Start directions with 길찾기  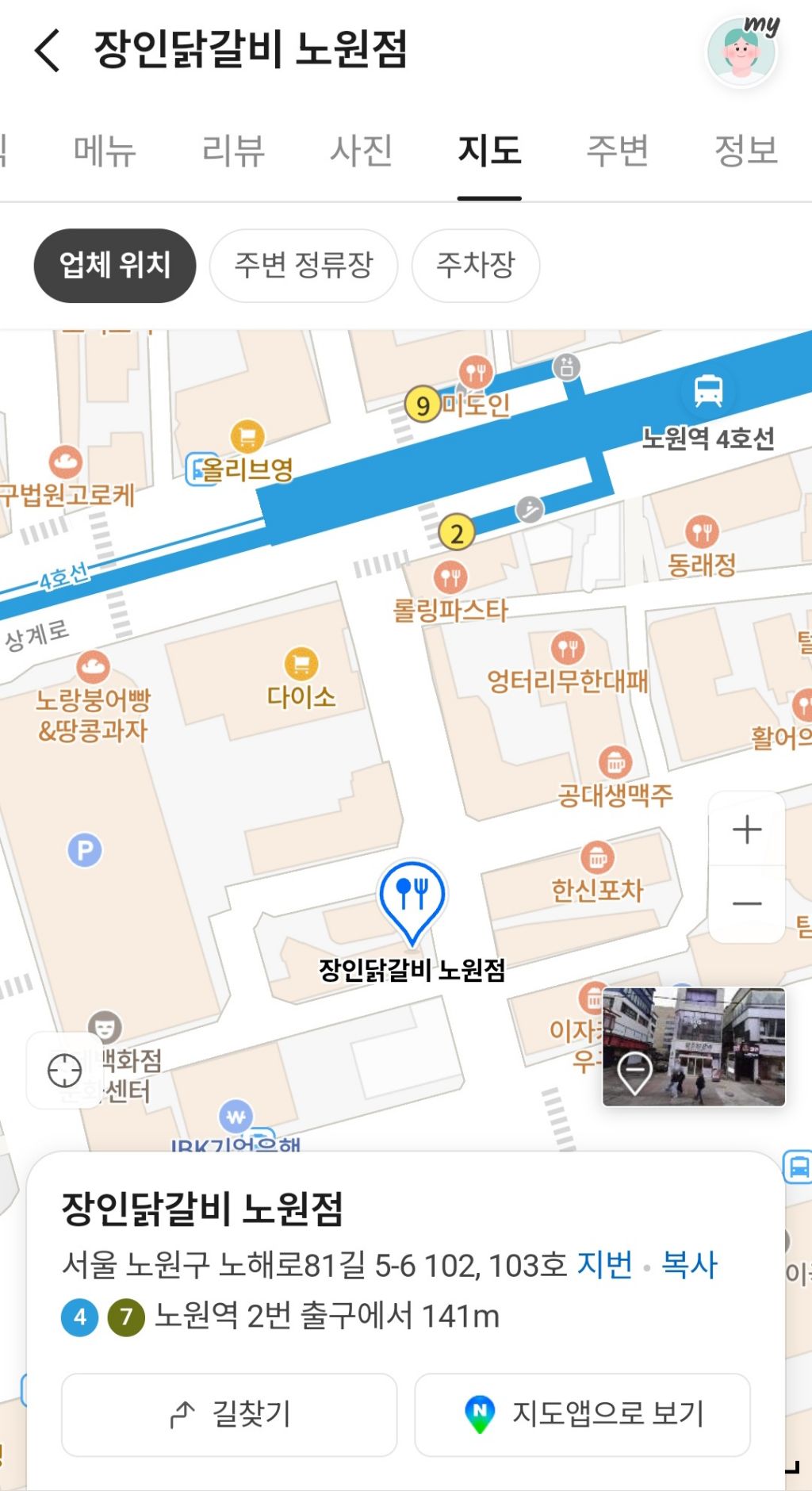pos(229,1414)
